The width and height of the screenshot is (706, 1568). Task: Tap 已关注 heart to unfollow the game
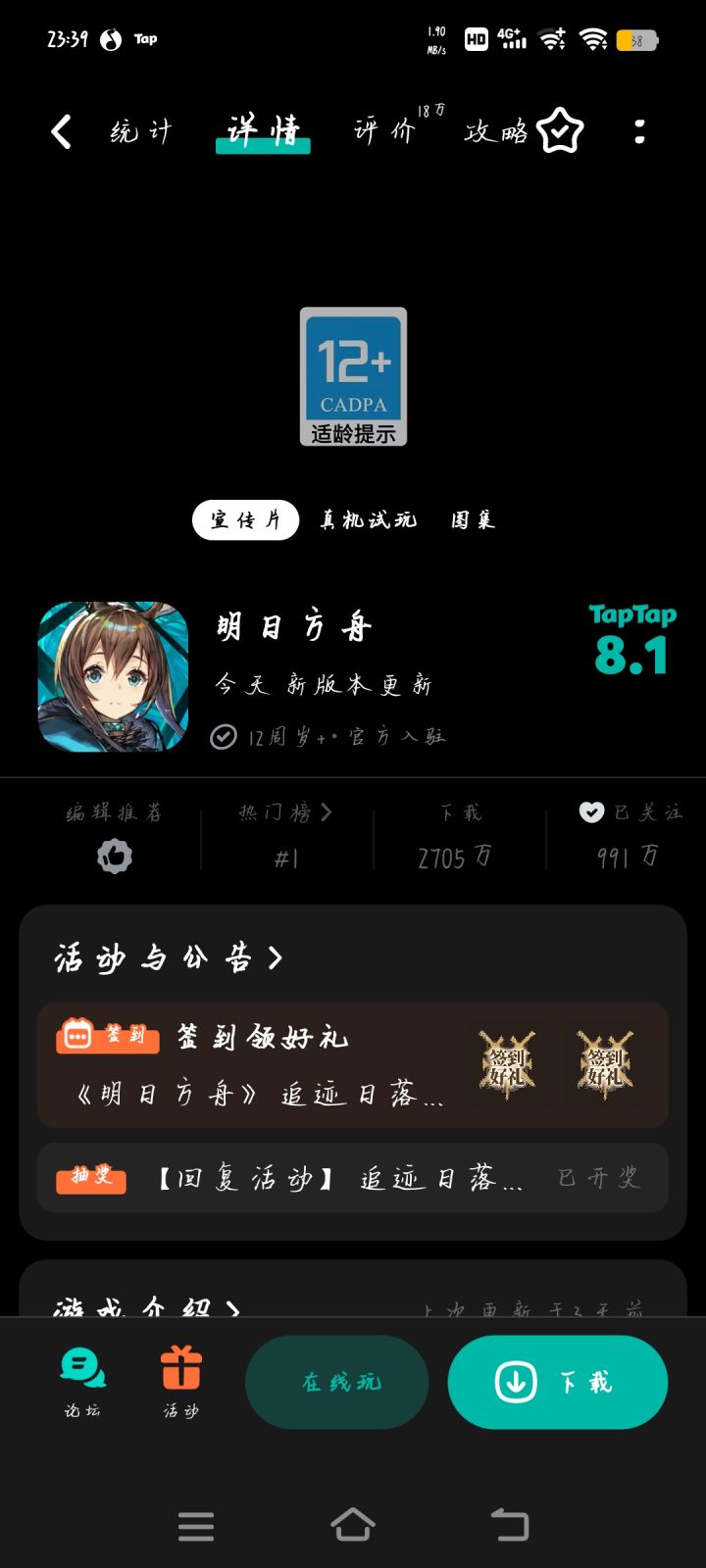(591, 811)
